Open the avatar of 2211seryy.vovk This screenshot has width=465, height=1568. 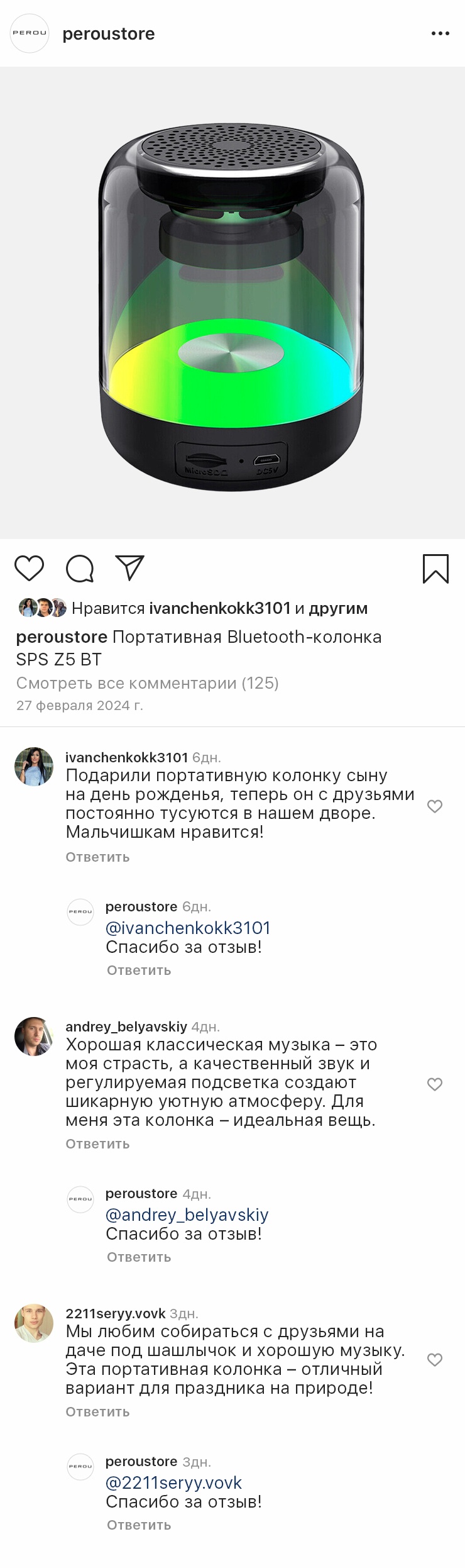point(34,1323)
